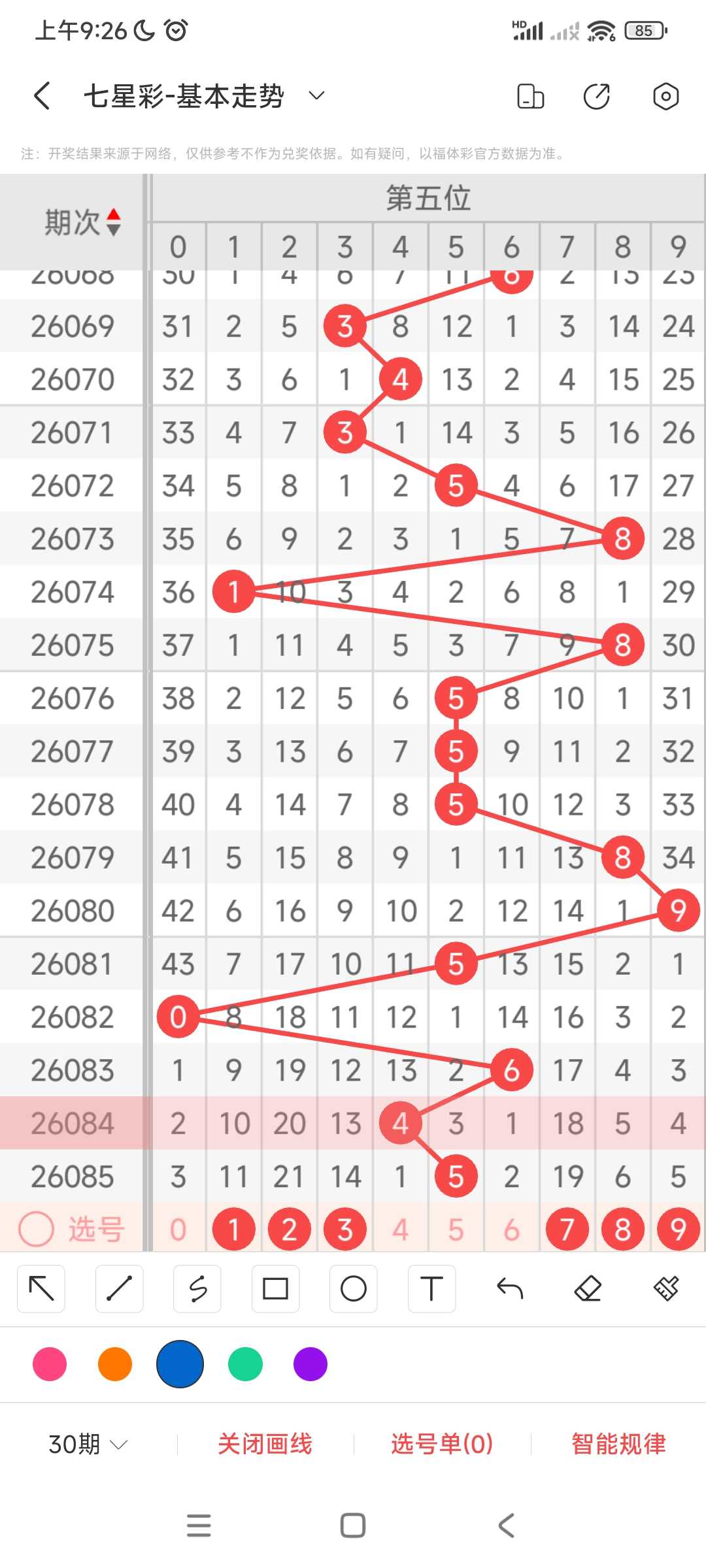Choose the purple color swatch
The width and height of the screenshot is (706, 1568).
point(311,1364)
